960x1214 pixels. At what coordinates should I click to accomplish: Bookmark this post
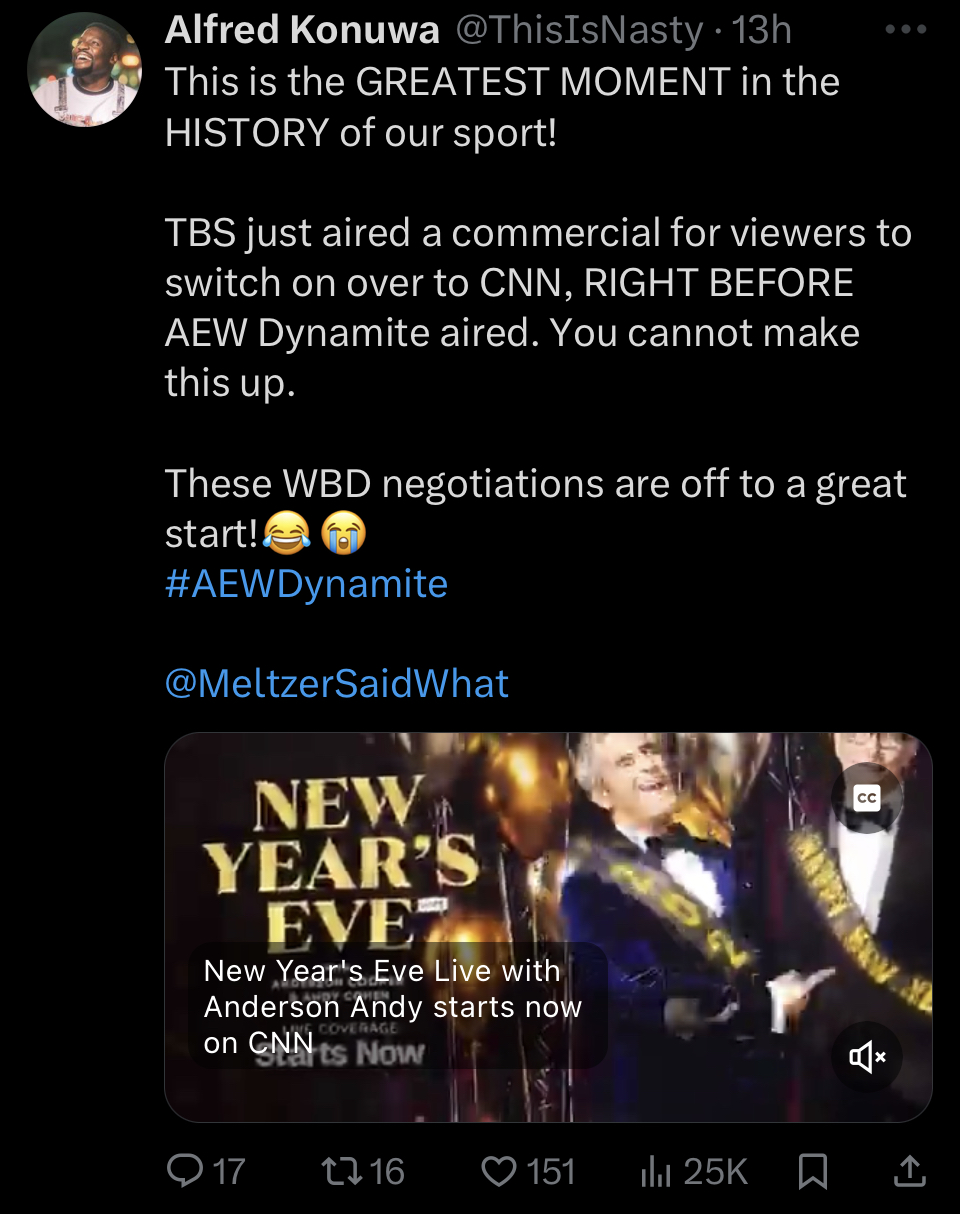point(812,1171)
